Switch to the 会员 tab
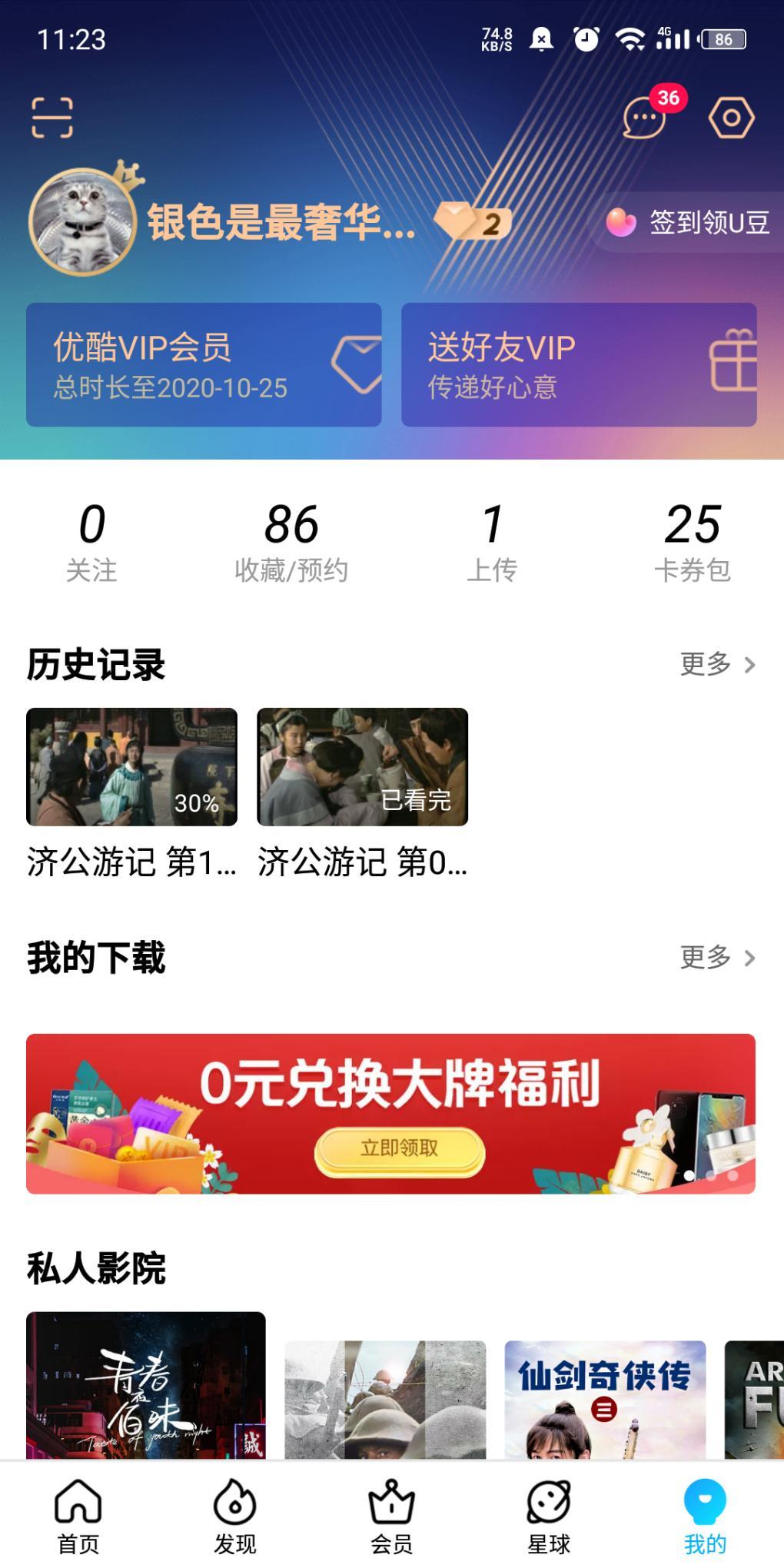This screenshot has height=1568, width=784. click(x=392, y=1516)
